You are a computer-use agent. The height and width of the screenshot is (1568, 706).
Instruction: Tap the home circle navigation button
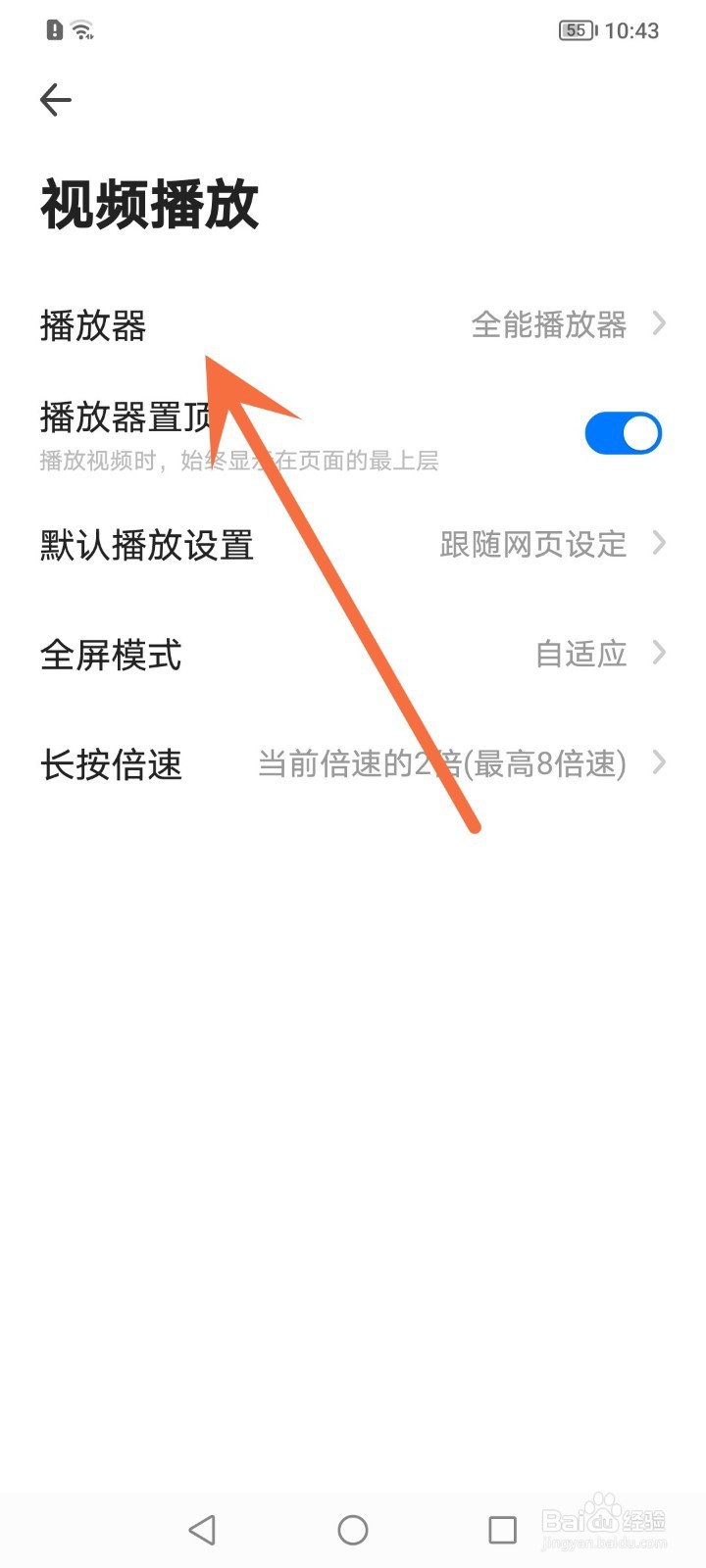click(x=353, y=1528)
